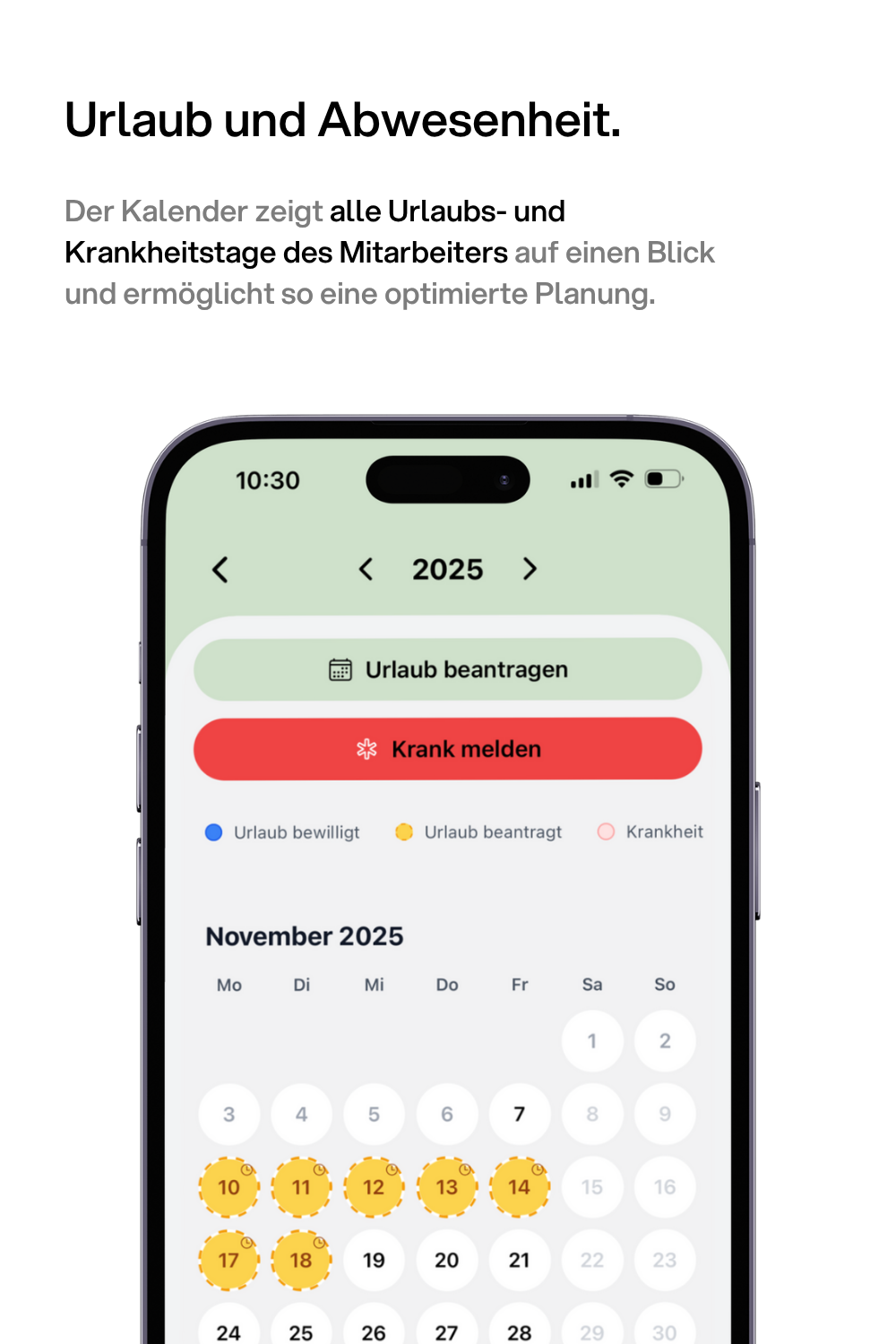The width and height of the screenshot is (896, 1344).
Task: Click the clock badge on November 17
Action: point(246,1243)
